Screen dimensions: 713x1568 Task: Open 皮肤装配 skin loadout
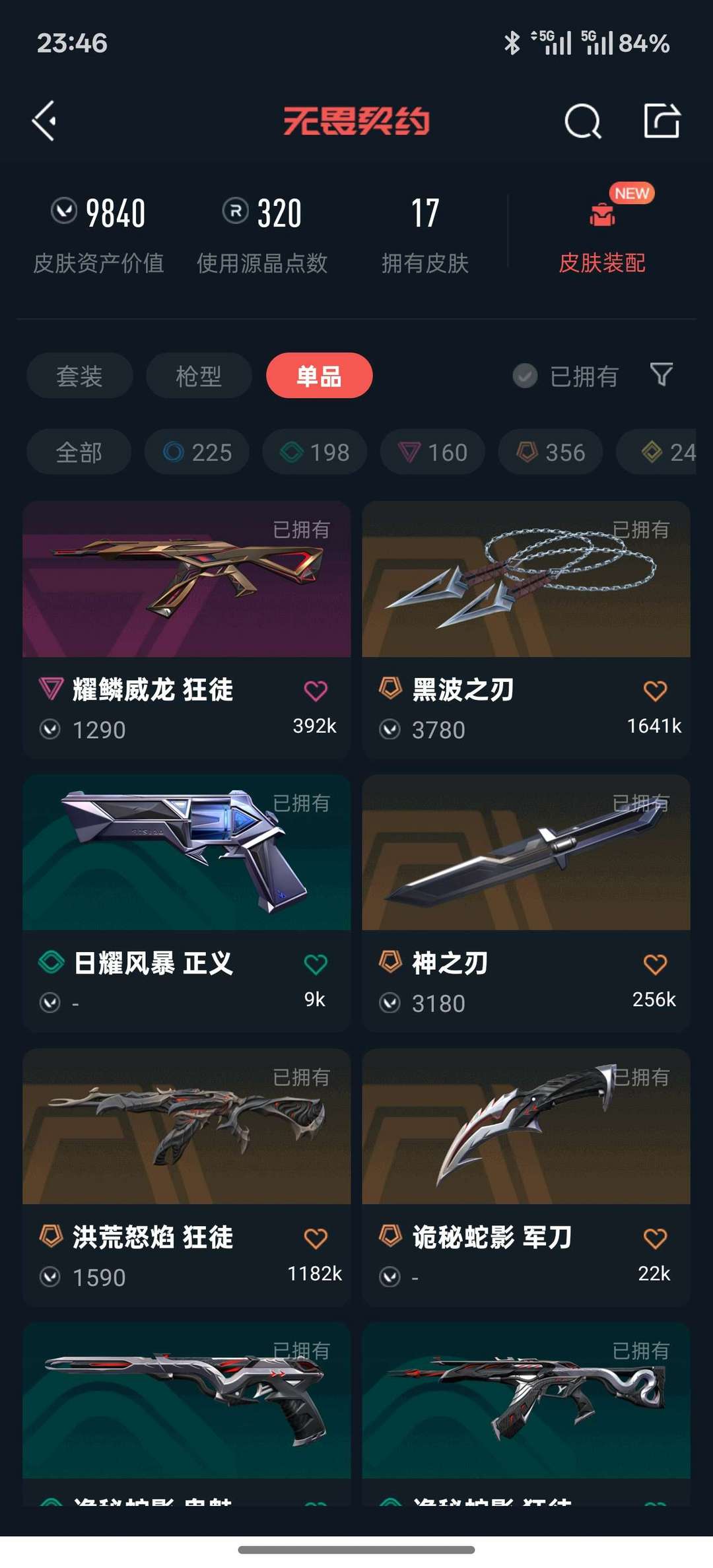(x=601, y=238)
